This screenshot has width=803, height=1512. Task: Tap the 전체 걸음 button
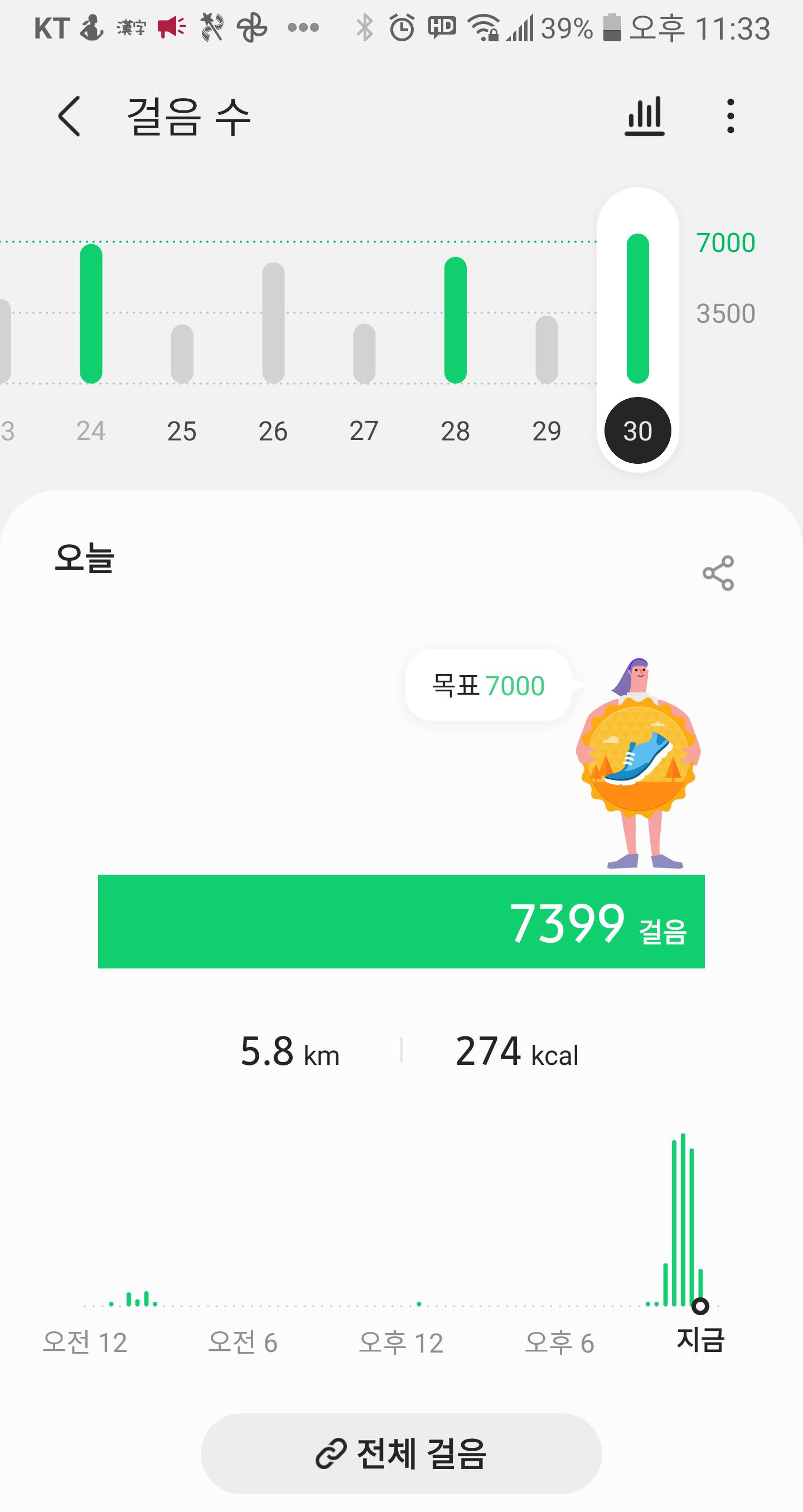pyautogui.click(x=401, y=1453)
